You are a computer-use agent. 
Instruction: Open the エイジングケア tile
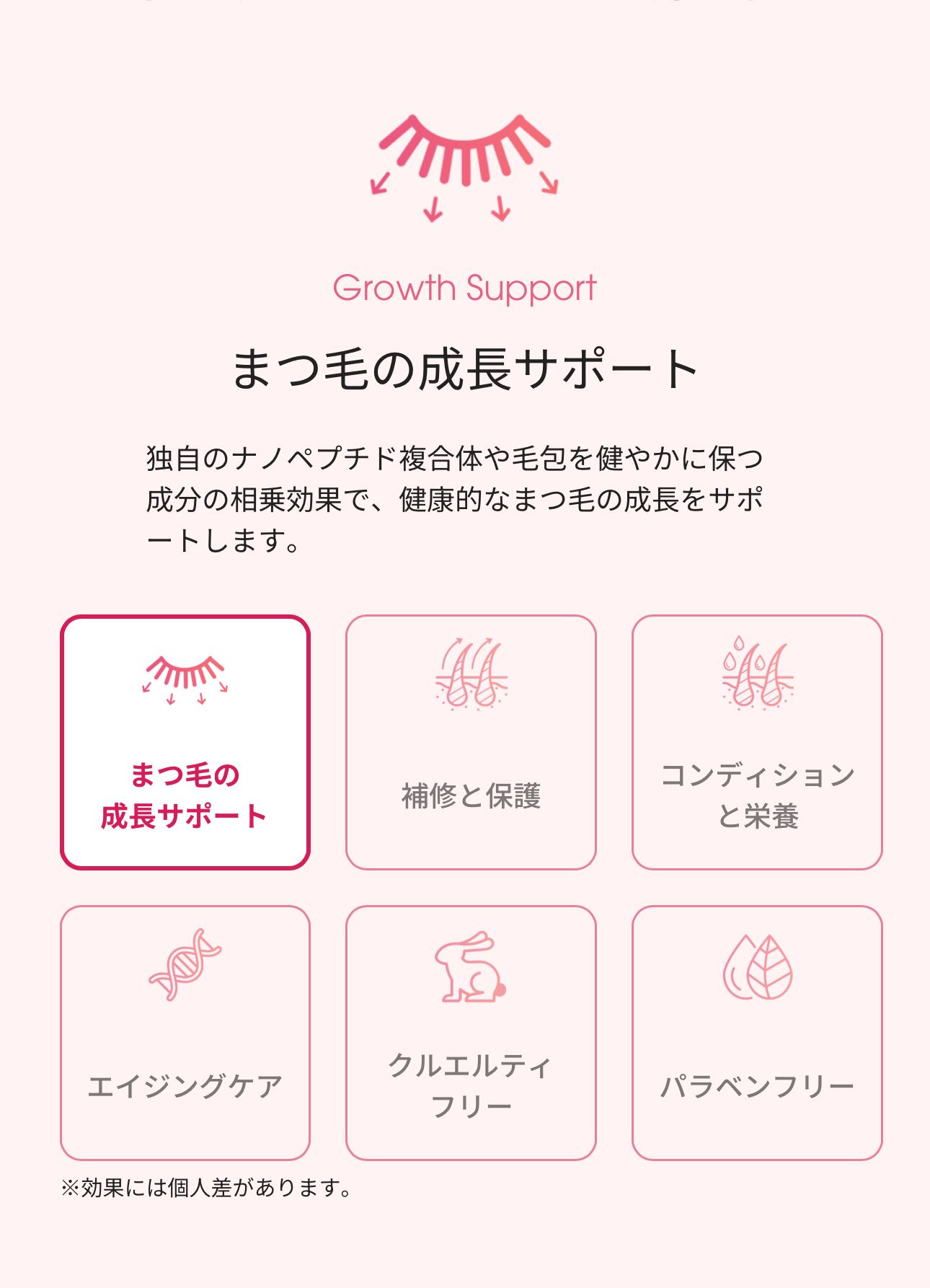pyautogui.click(x=185, y=1033)
